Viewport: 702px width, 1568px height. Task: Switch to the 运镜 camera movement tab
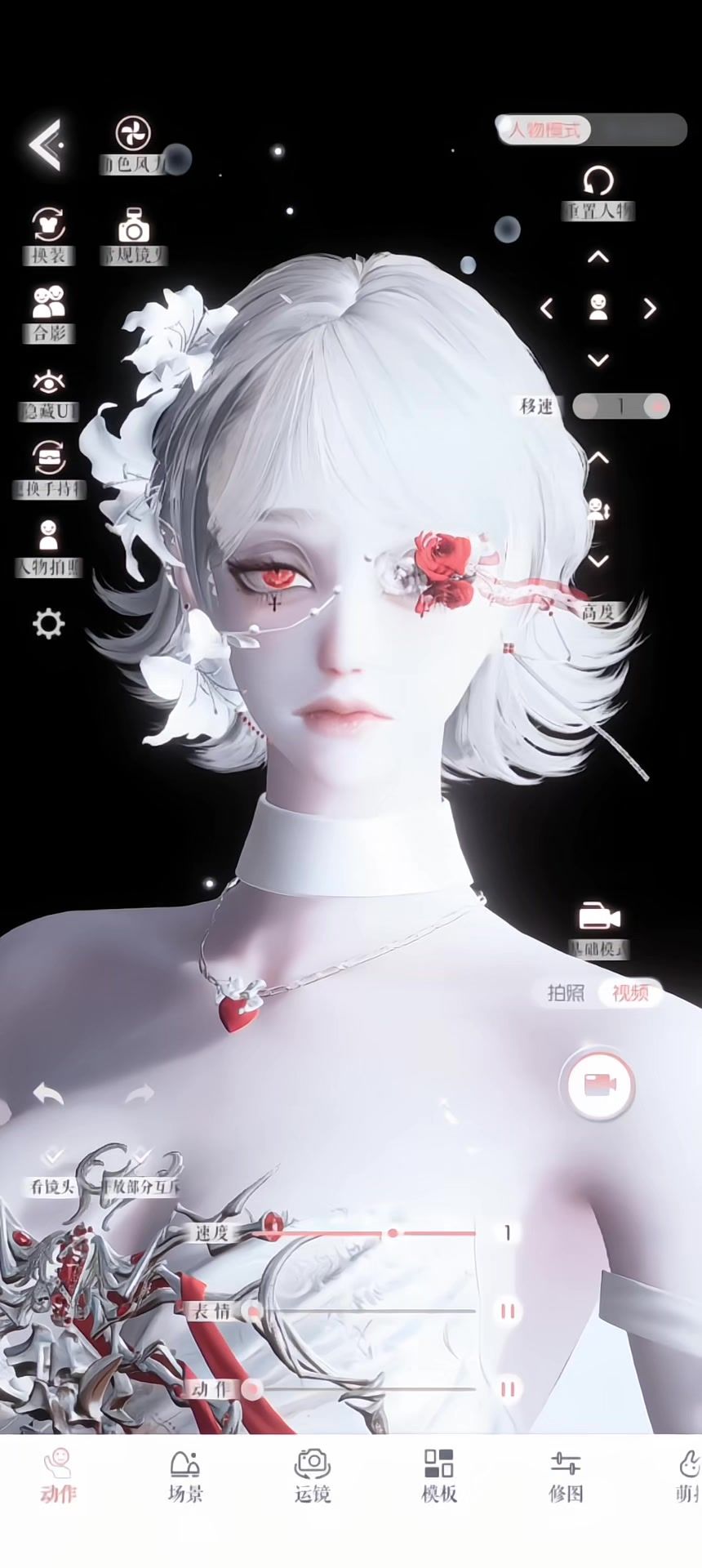click(x=312, y=1477)
